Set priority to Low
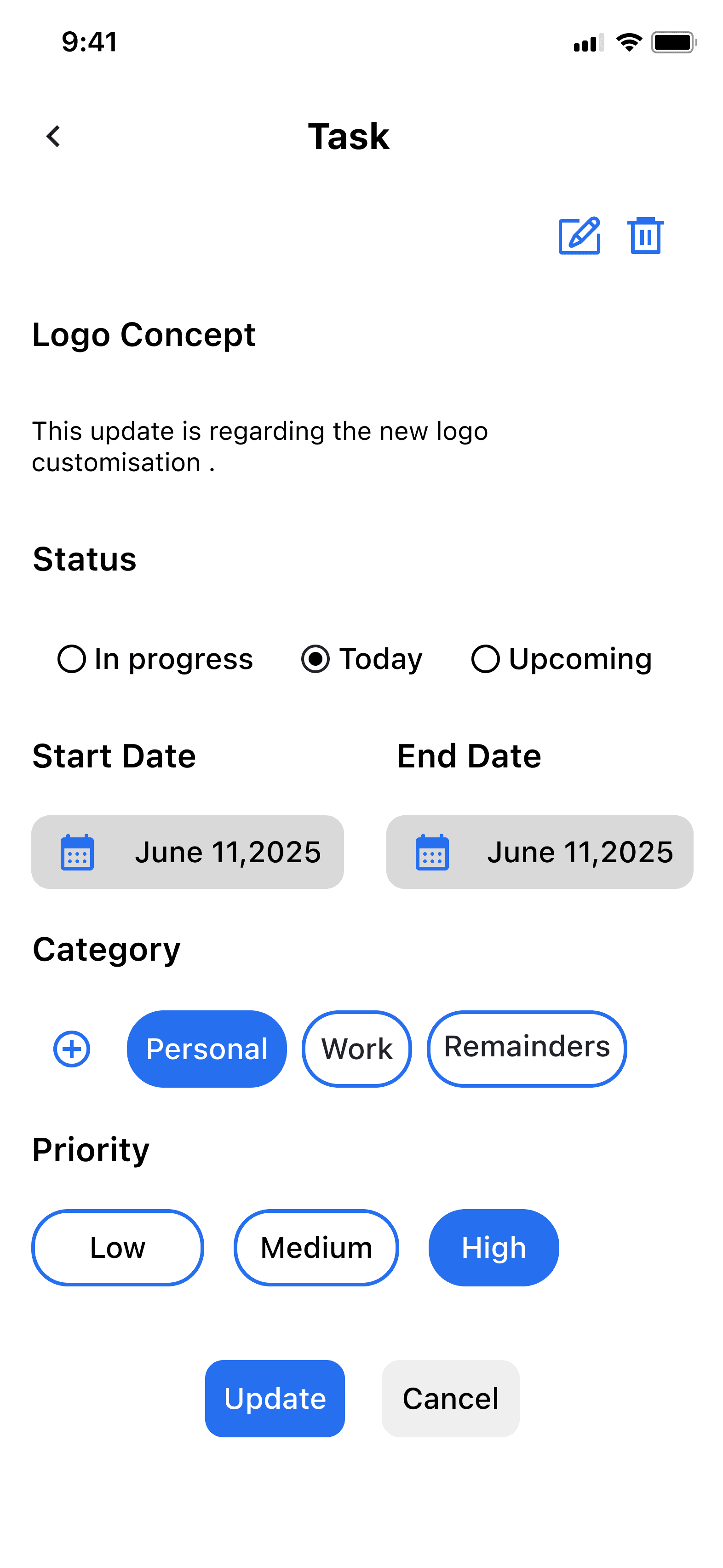 117,1248
